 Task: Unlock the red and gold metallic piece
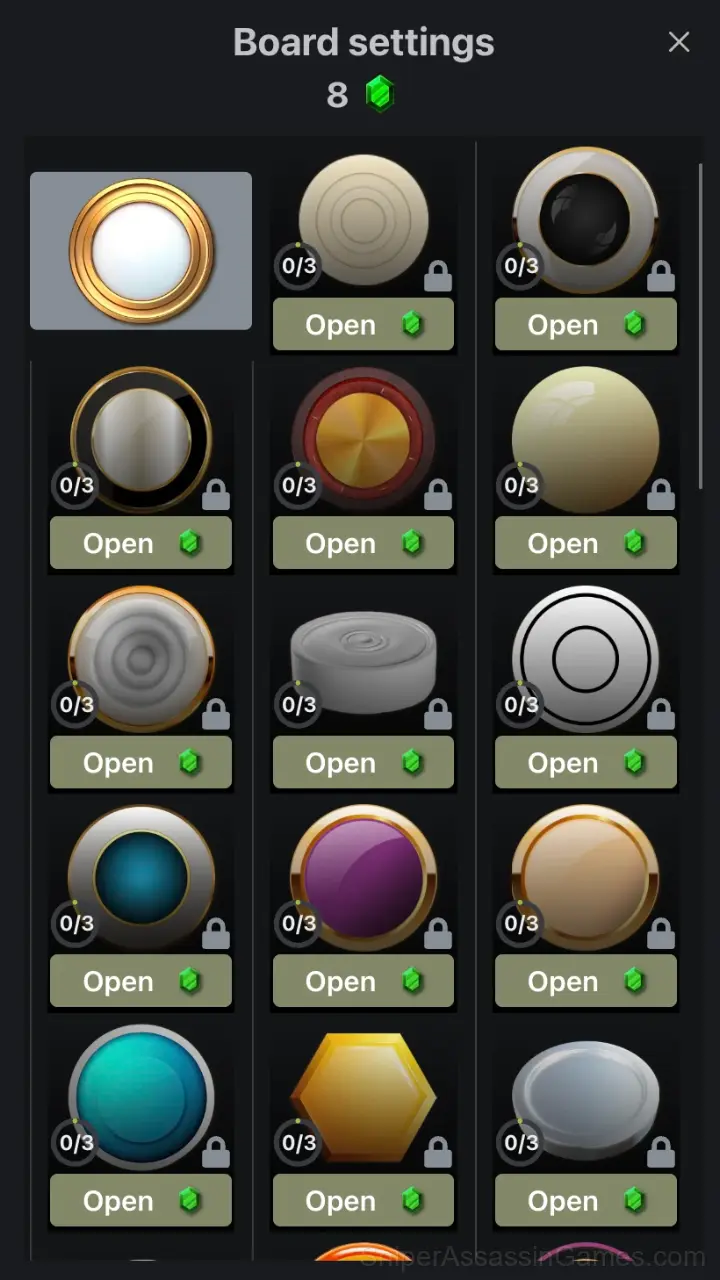click(x=363, y=543)
